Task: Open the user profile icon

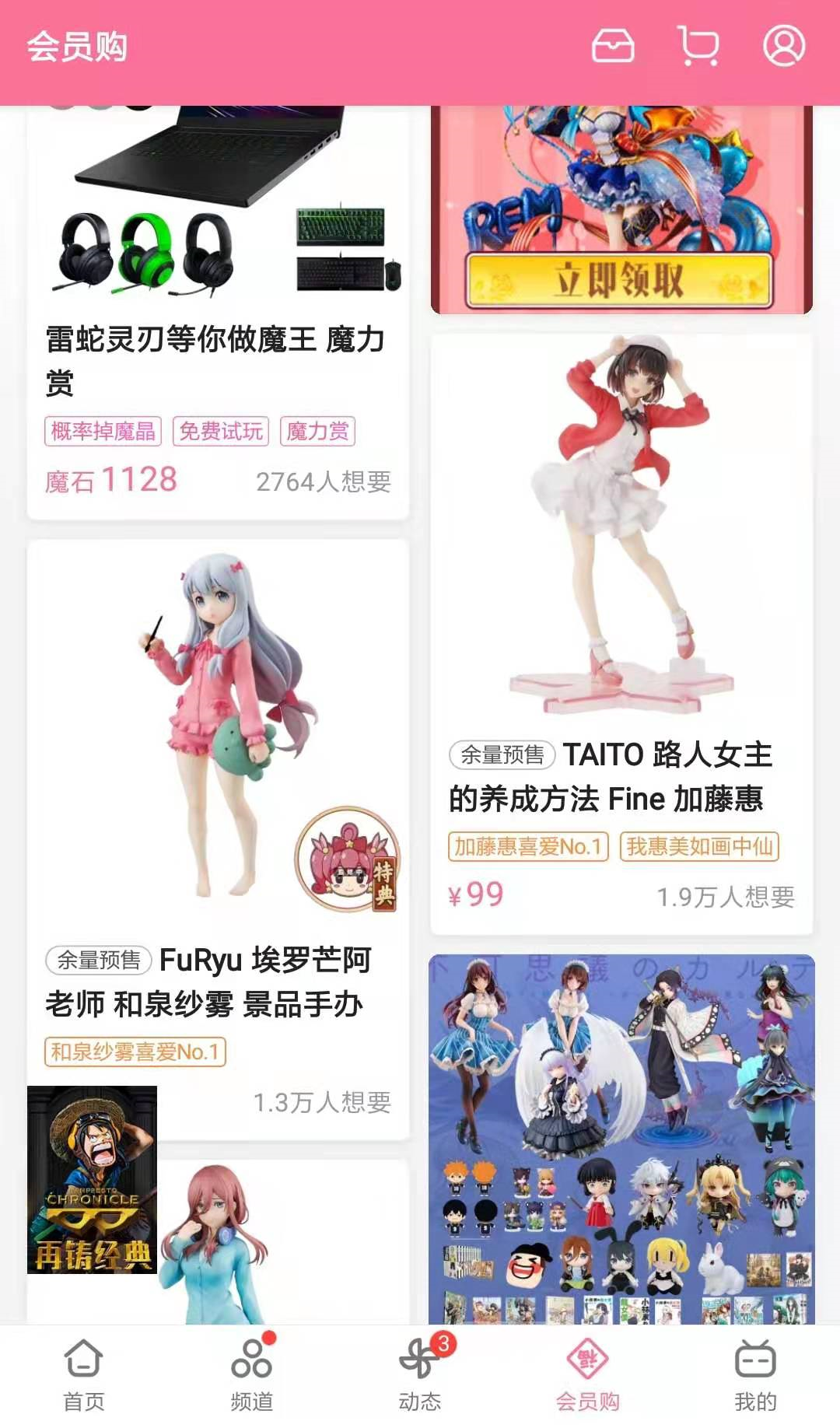Action: coord(783,46)
